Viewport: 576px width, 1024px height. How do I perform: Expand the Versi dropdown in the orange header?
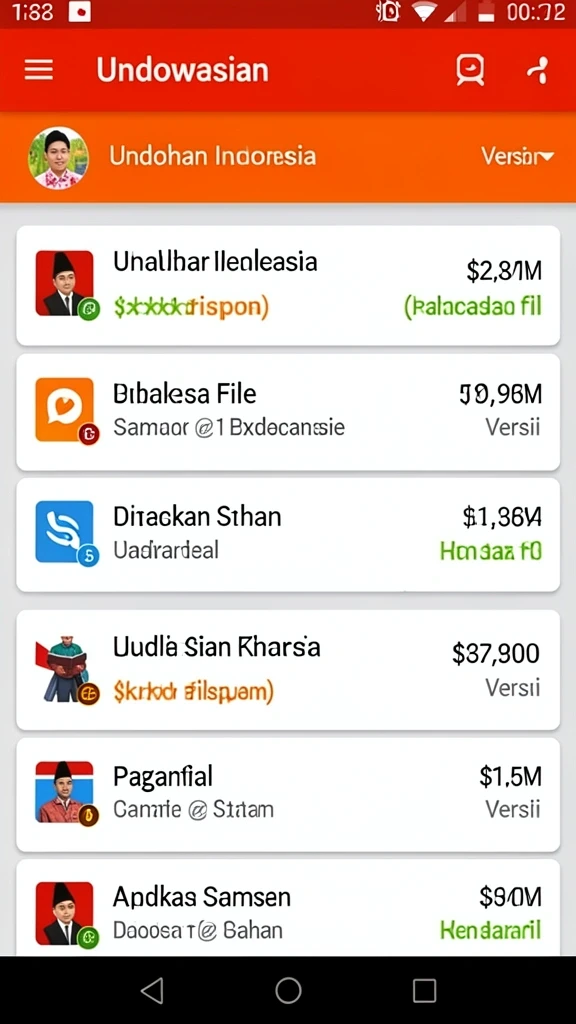[517, 156]
